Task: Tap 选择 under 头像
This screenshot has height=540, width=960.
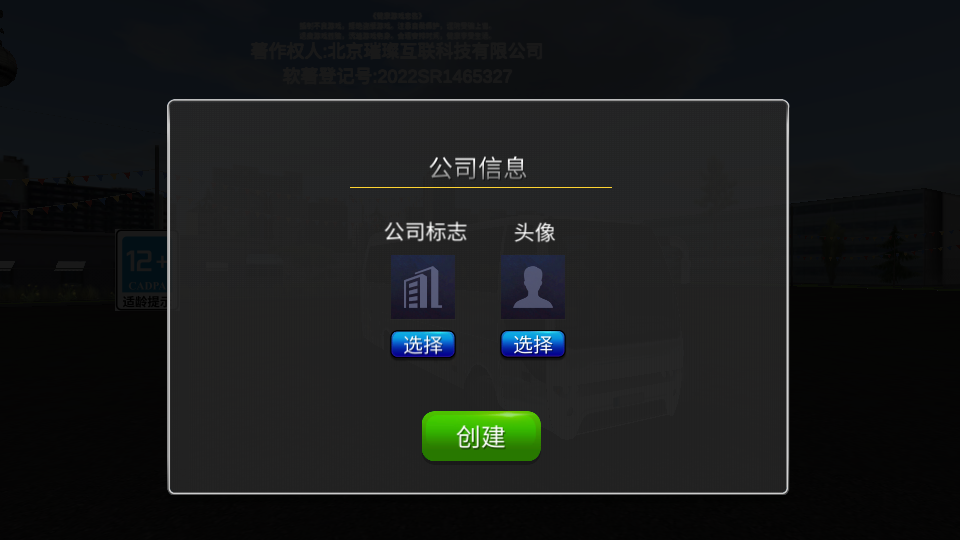Action: 533,345
